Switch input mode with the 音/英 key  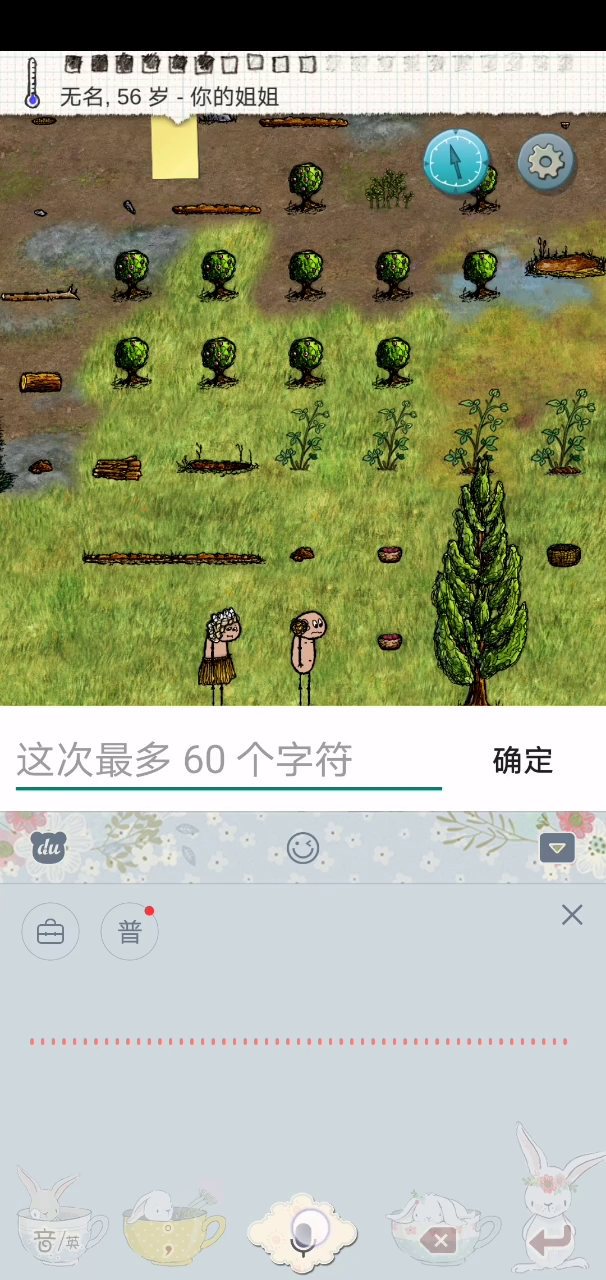(x=60, y=1238)
